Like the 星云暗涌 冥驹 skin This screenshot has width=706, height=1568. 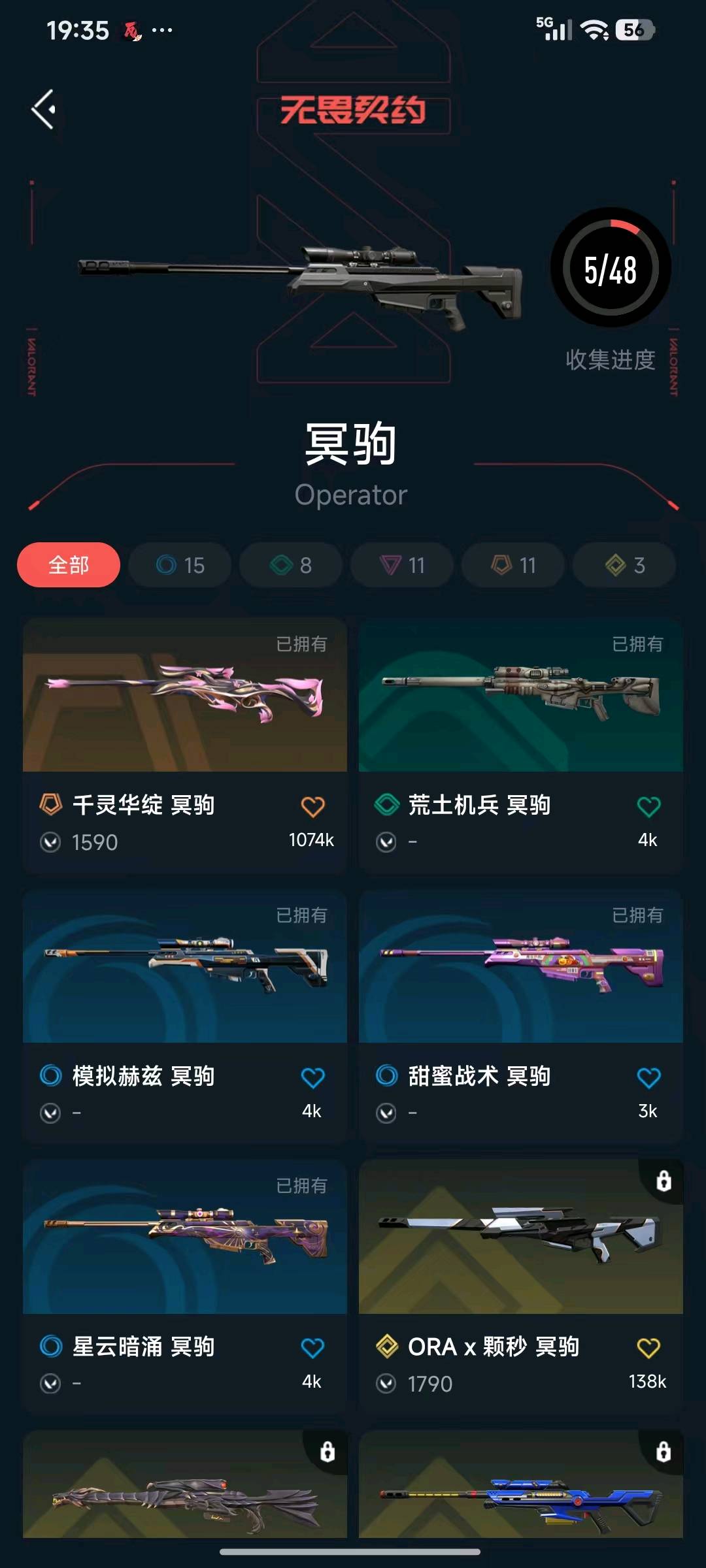pyautogui.click(x=312, y=1348)
